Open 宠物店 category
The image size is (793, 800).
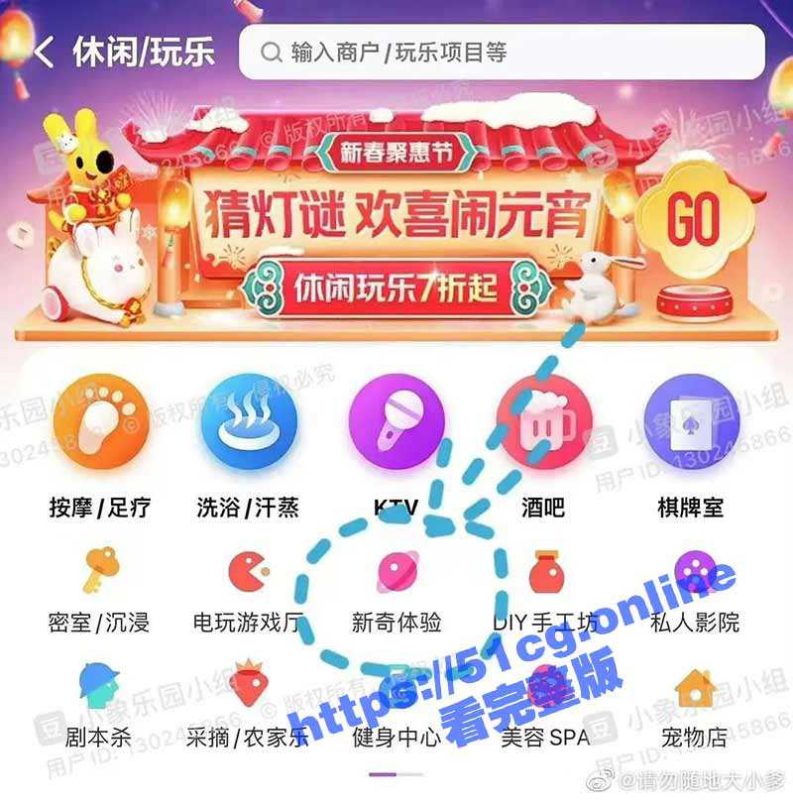pyautogui.click(x=692, y=705)
